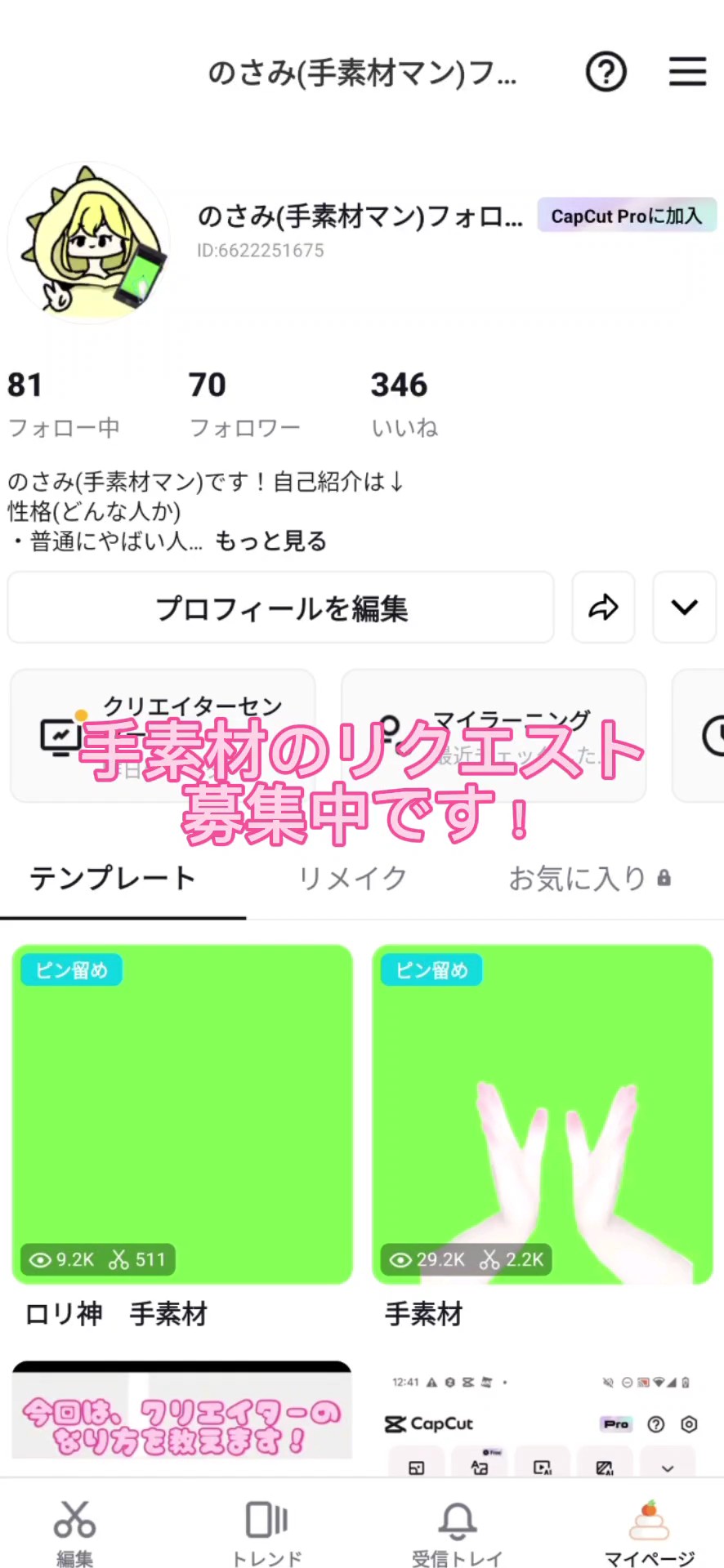724x1568 pixels.
Task: Tap プロフィールを編集 button
Action: (281, 608)
